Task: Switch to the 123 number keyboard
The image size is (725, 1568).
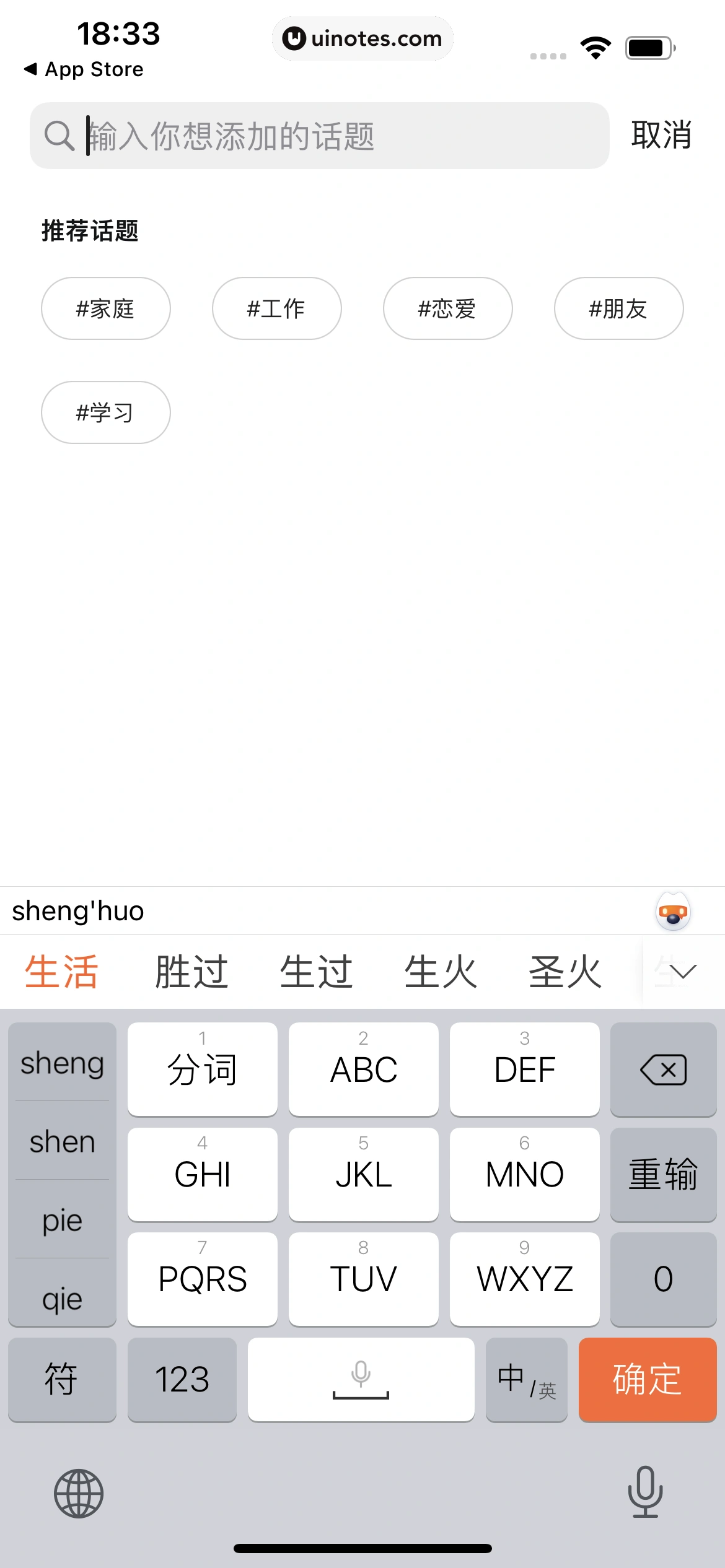Action: pos(182,1379)
